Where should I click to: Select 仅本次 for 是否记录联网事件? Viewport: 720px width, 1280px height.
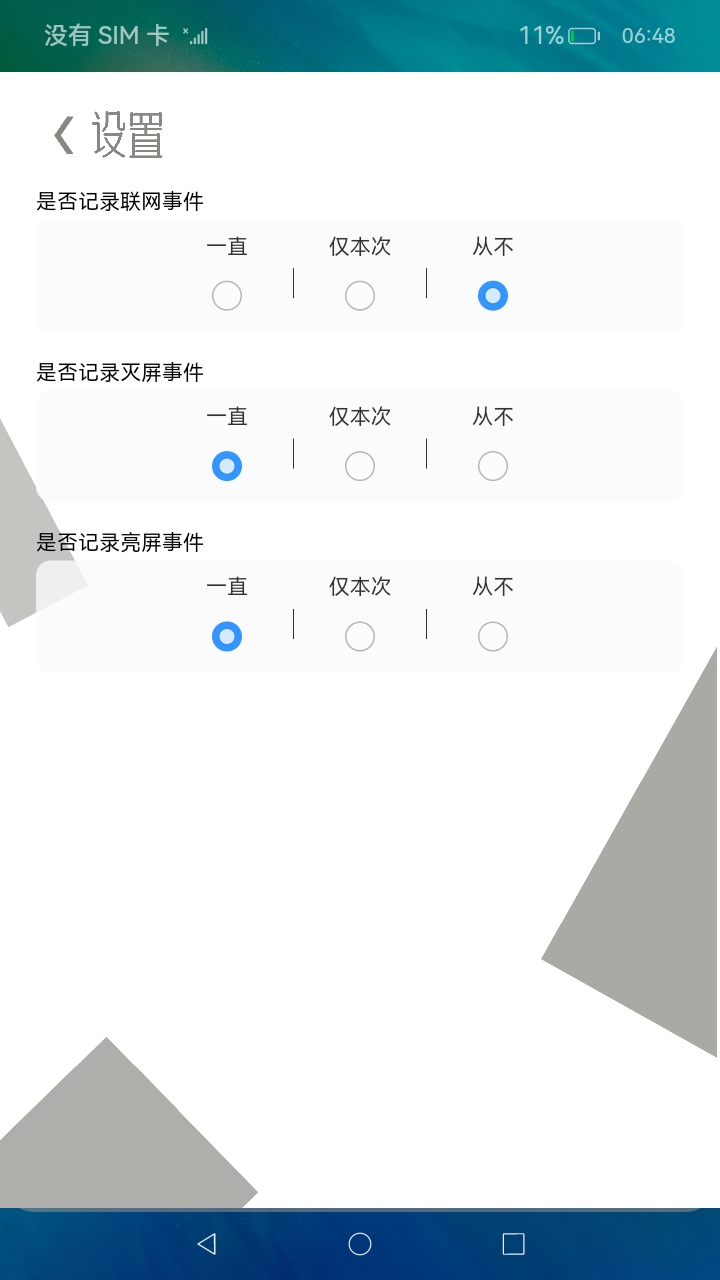(360, 295)
